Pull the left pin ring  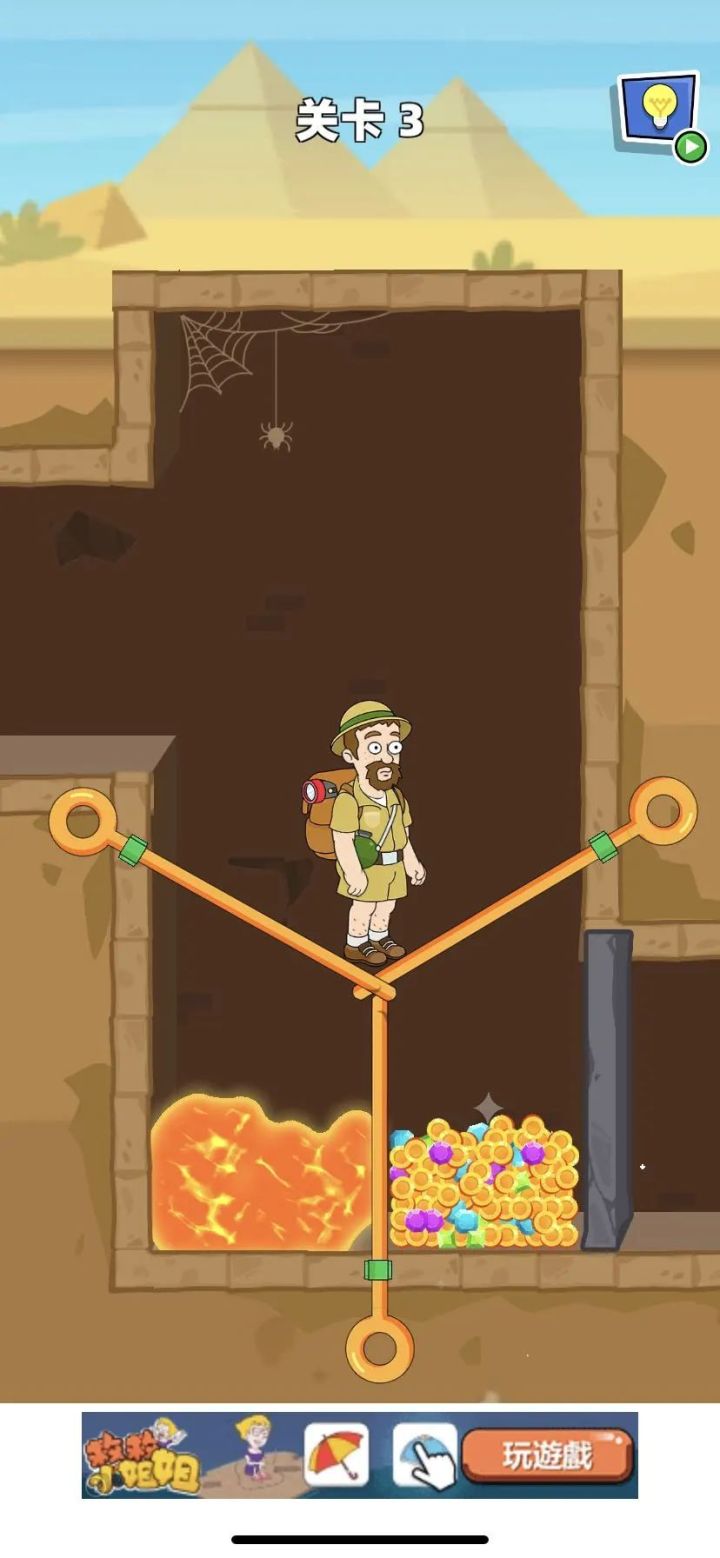click(x=81, y=820)
